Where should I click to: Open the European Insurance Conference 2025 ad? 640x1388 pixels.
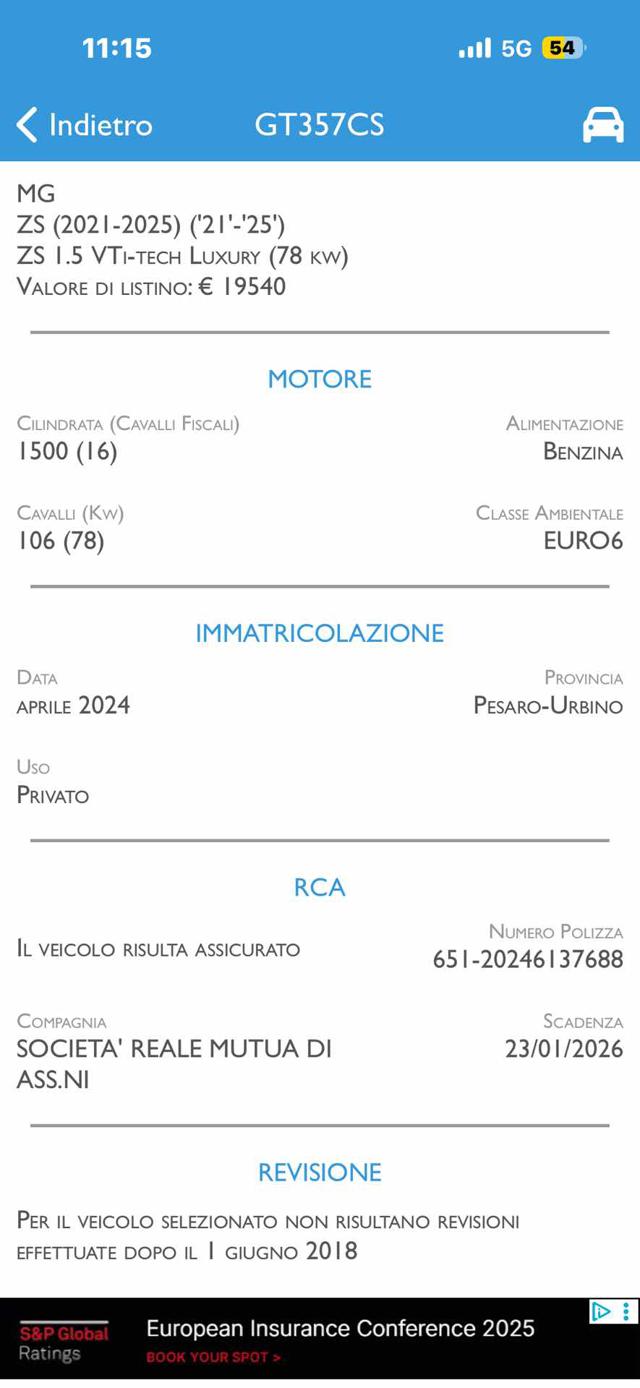(x=340, y=1328)
